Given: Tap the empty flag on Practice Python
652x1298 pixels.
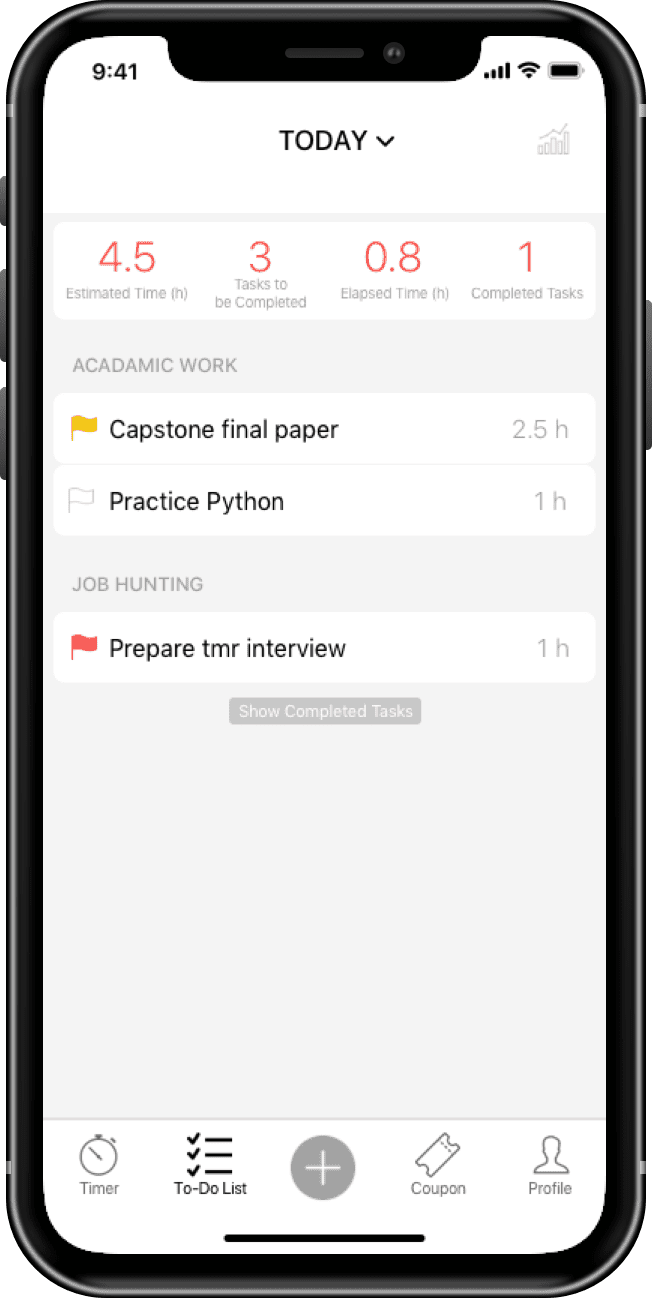Looking at the screenshot, I should pyautogui.click(x=81, y=501).
